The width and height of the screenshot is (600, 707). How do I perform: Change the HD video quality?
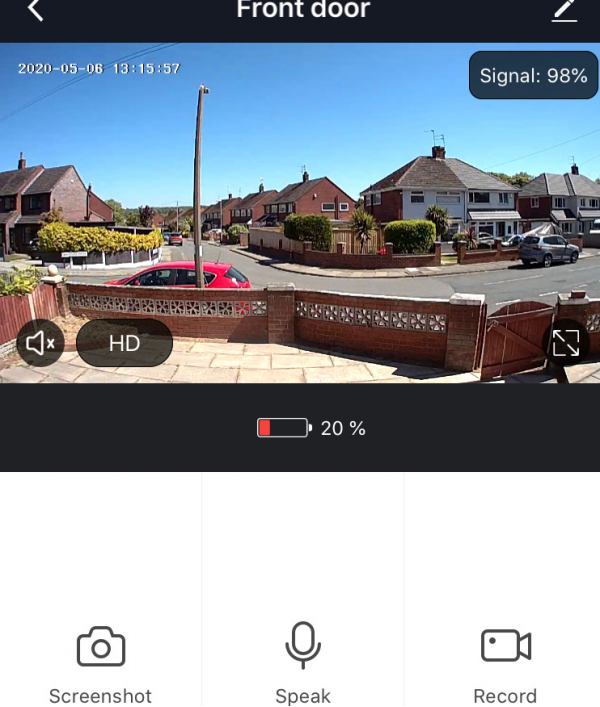point(124,344)
